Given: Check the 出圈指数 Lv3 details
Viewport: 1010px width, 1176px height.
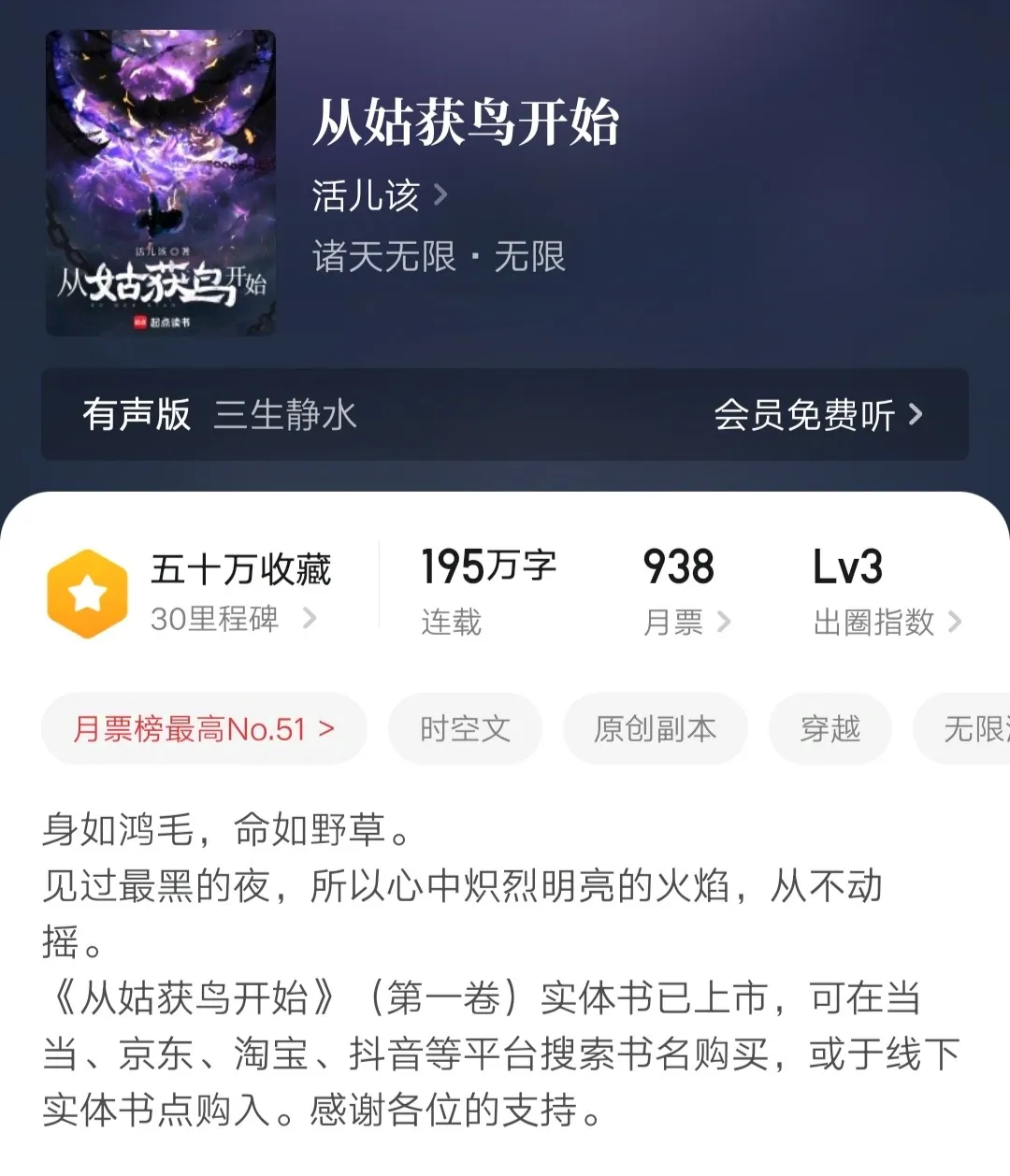Looking at the screenshot, I should [886, 622].
